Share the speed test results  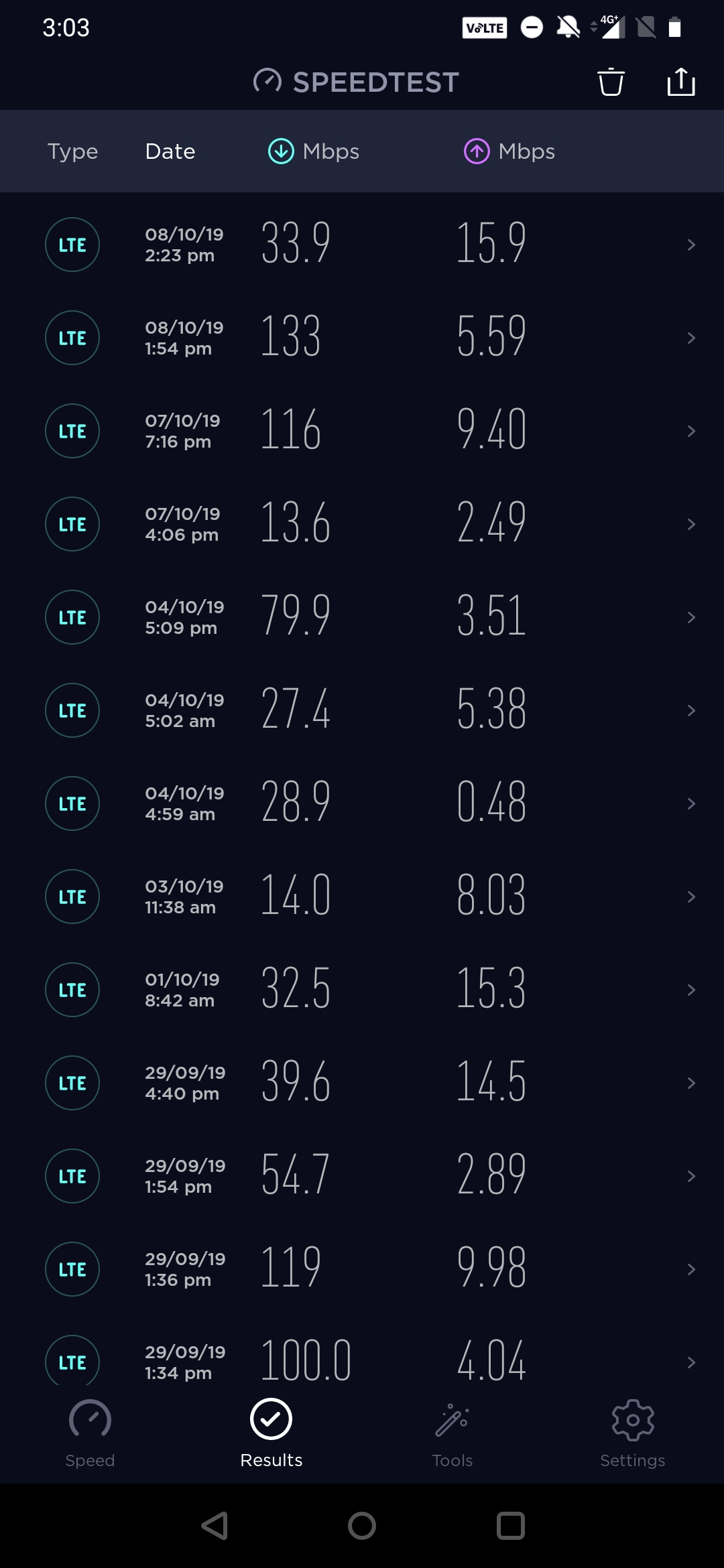pyautogui.click(x=680, y=82)
